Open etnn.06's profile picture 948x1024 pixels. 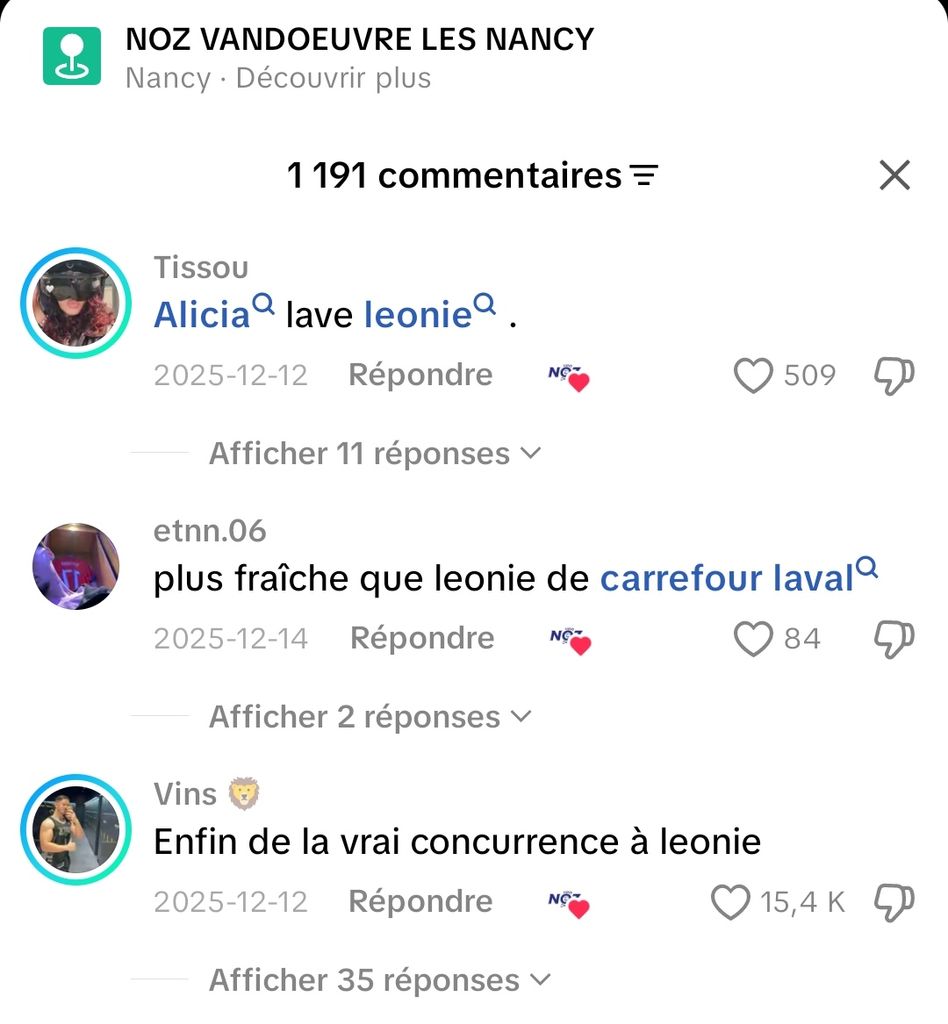(x=76, y=566)
